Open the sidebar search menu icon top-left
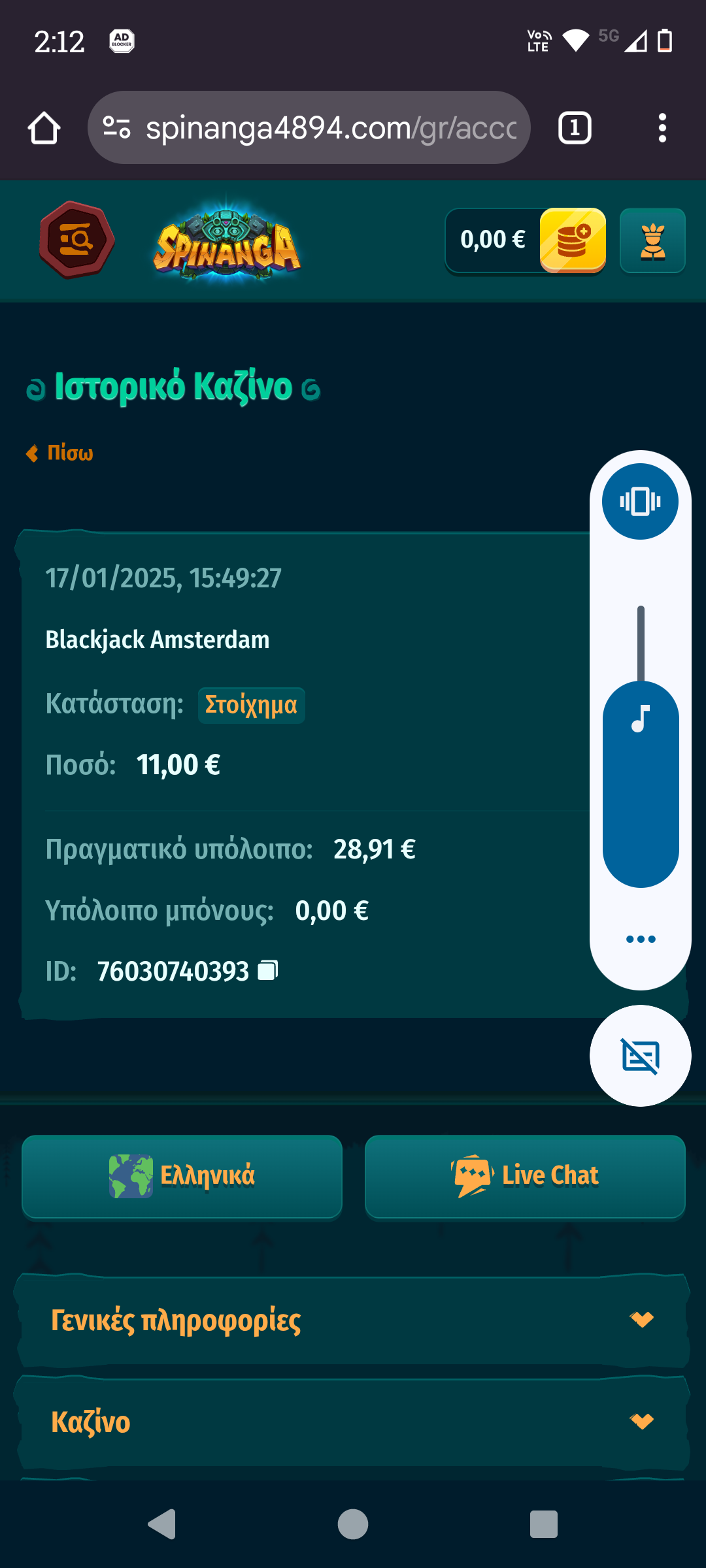The image size is (706, 1568). pyautogui.click(x=76, y=240)
